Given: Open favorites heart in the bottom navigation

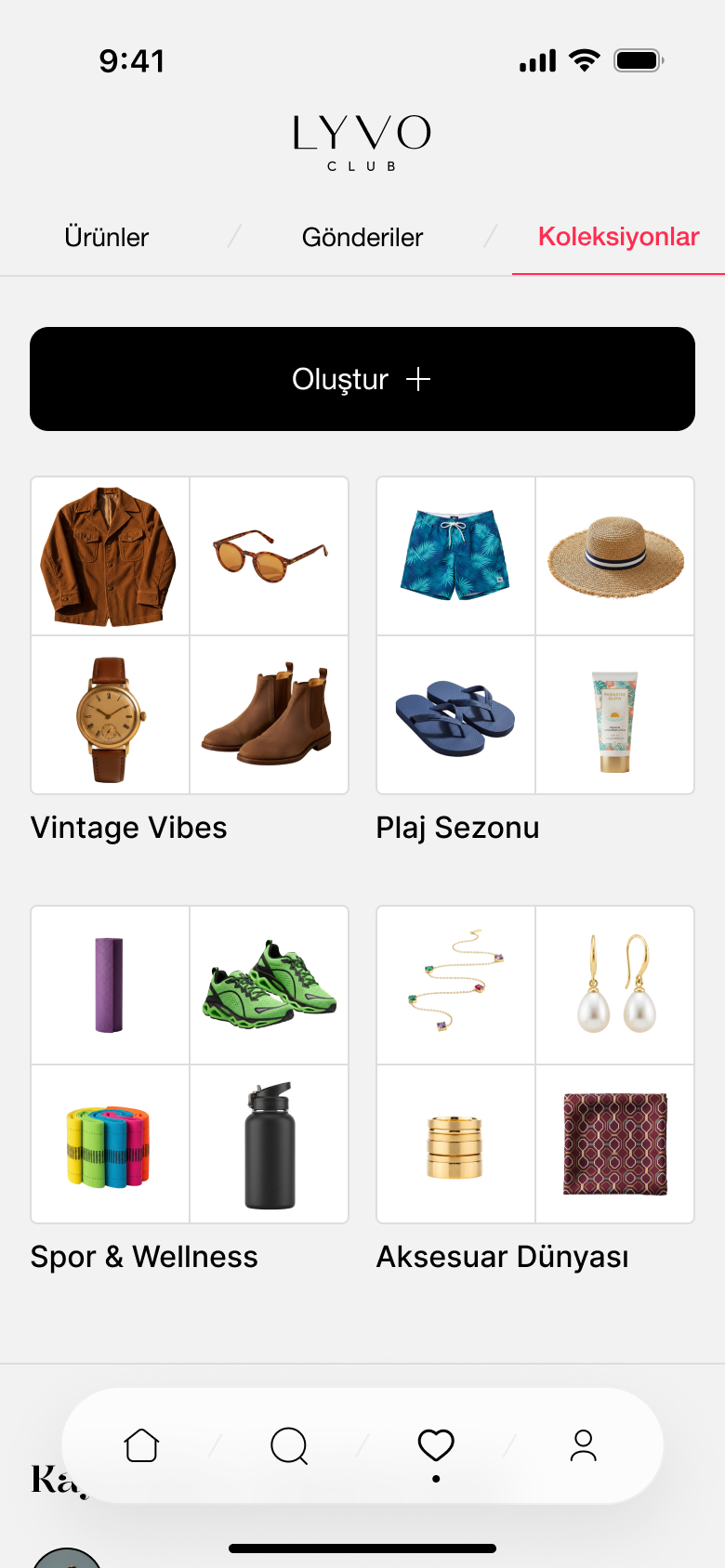Looking at the screenshot, I should [x=436, y=1445].
